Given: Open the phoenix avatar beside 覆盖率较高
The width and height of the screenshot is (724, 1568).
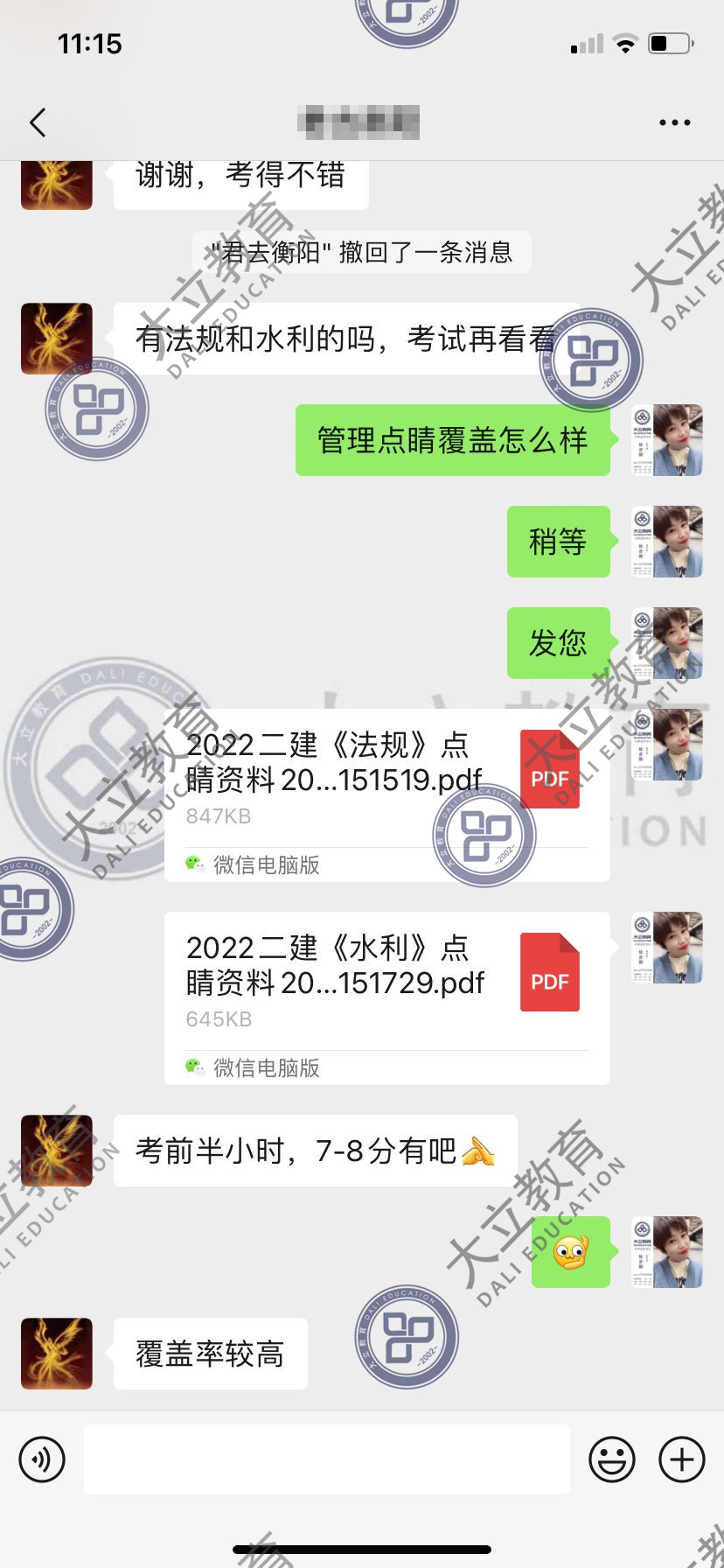Looking at the screenshot, I should click(x=57, y=1353).
